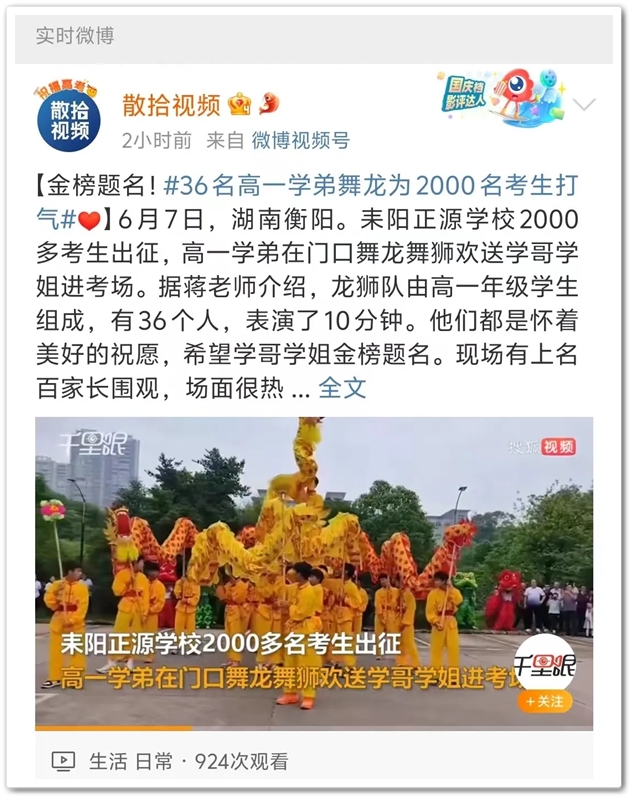The height and width of the screenshot is (800, 634).
Task: Open hashtag 36名高一学弟舞龙为2000名考生打气
Action: [x=370, y=186]
